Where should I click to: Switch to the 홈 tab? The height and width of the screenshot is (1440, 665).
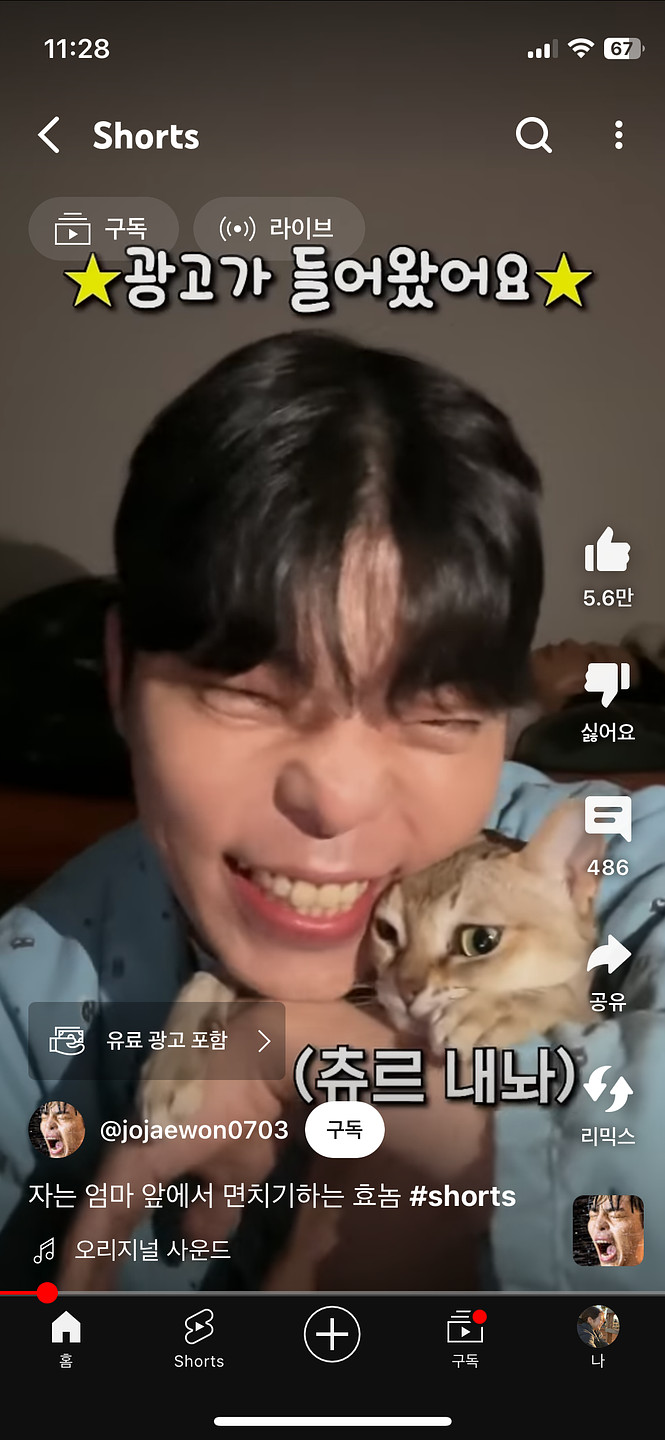(66, 1338)
